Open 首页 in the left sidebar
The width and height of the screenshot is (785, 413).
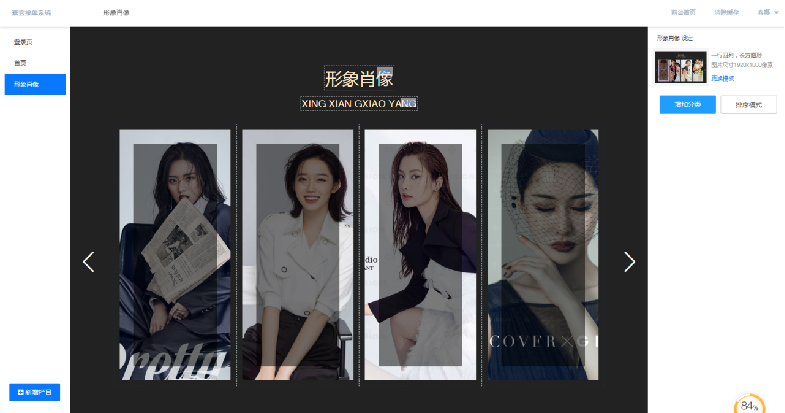[20, 63]
